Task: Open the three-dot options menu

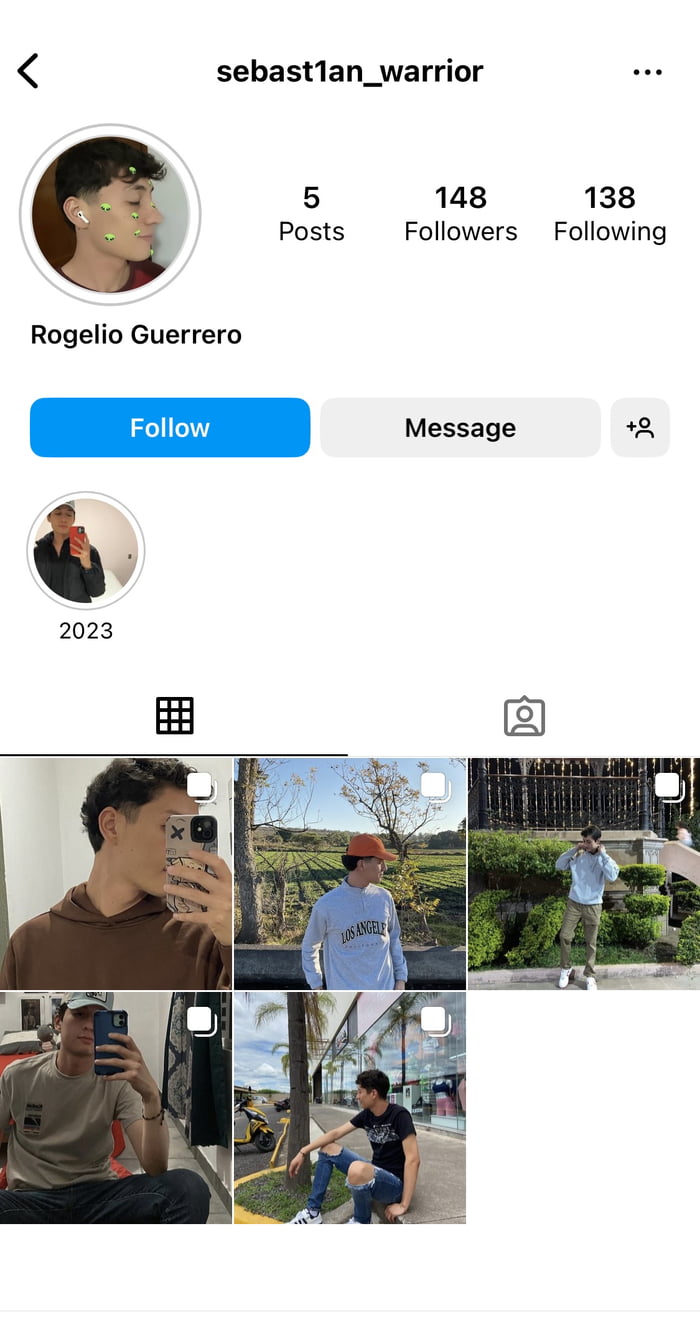Action: click(x=647, y=72)
